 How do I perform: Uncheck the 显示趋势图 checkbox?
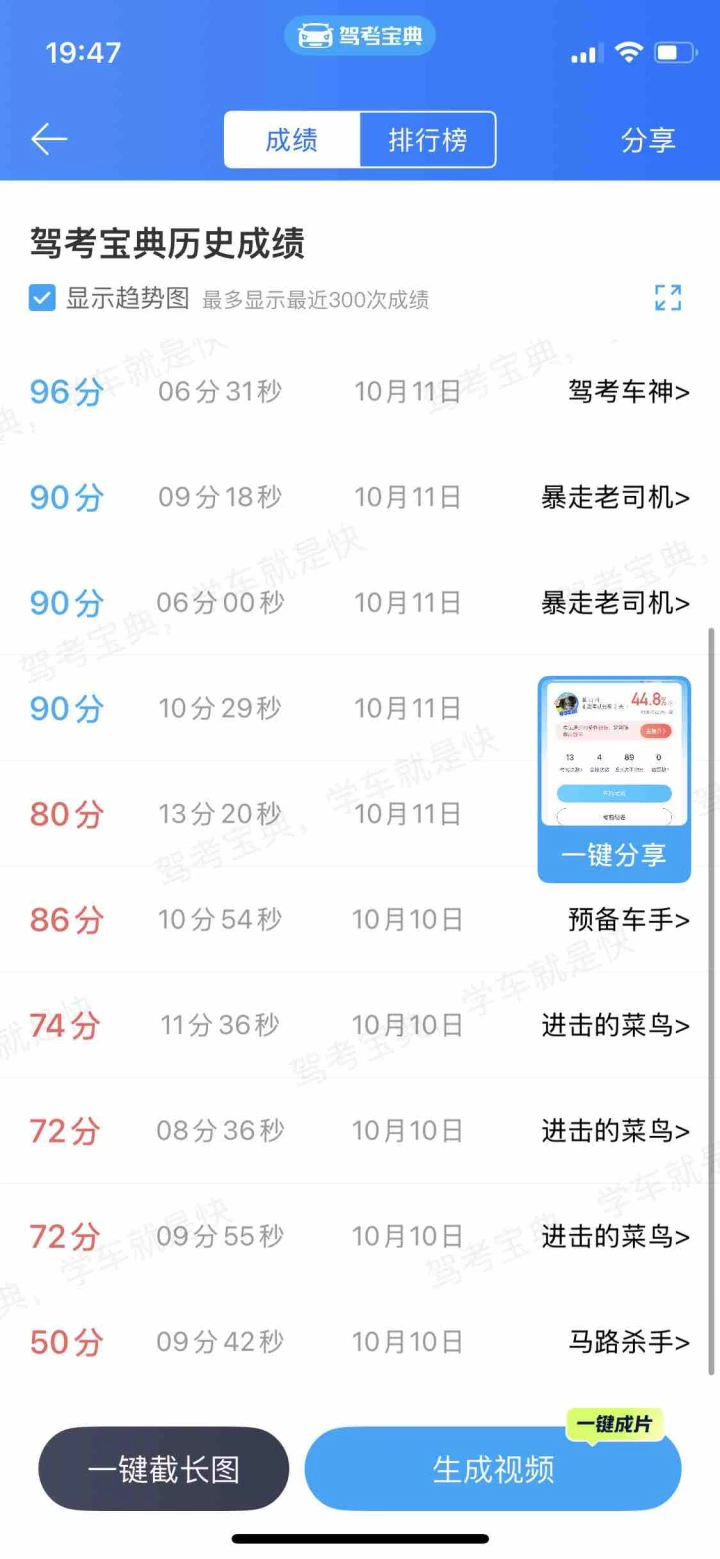(x=42, y=298)
